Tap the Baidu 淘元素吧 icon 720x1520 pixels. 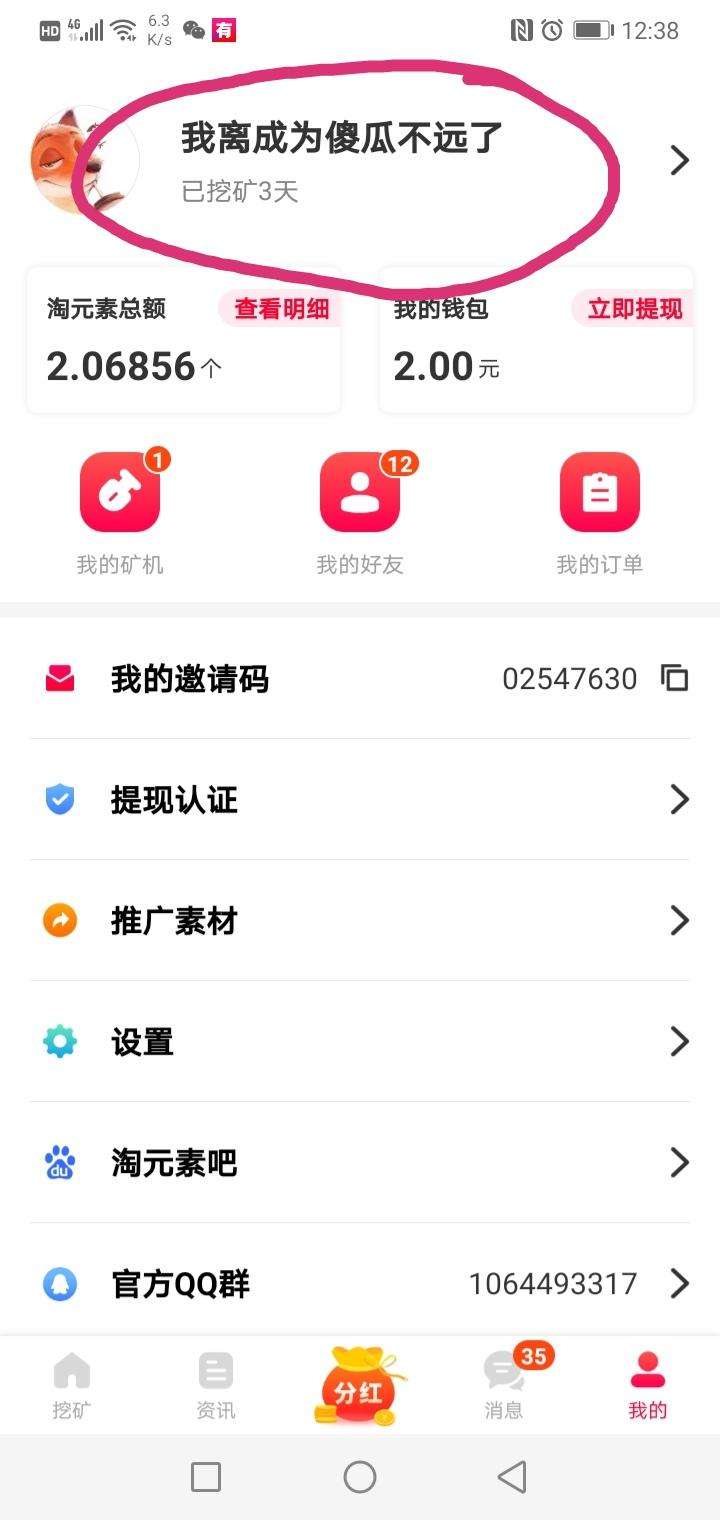60,1162
